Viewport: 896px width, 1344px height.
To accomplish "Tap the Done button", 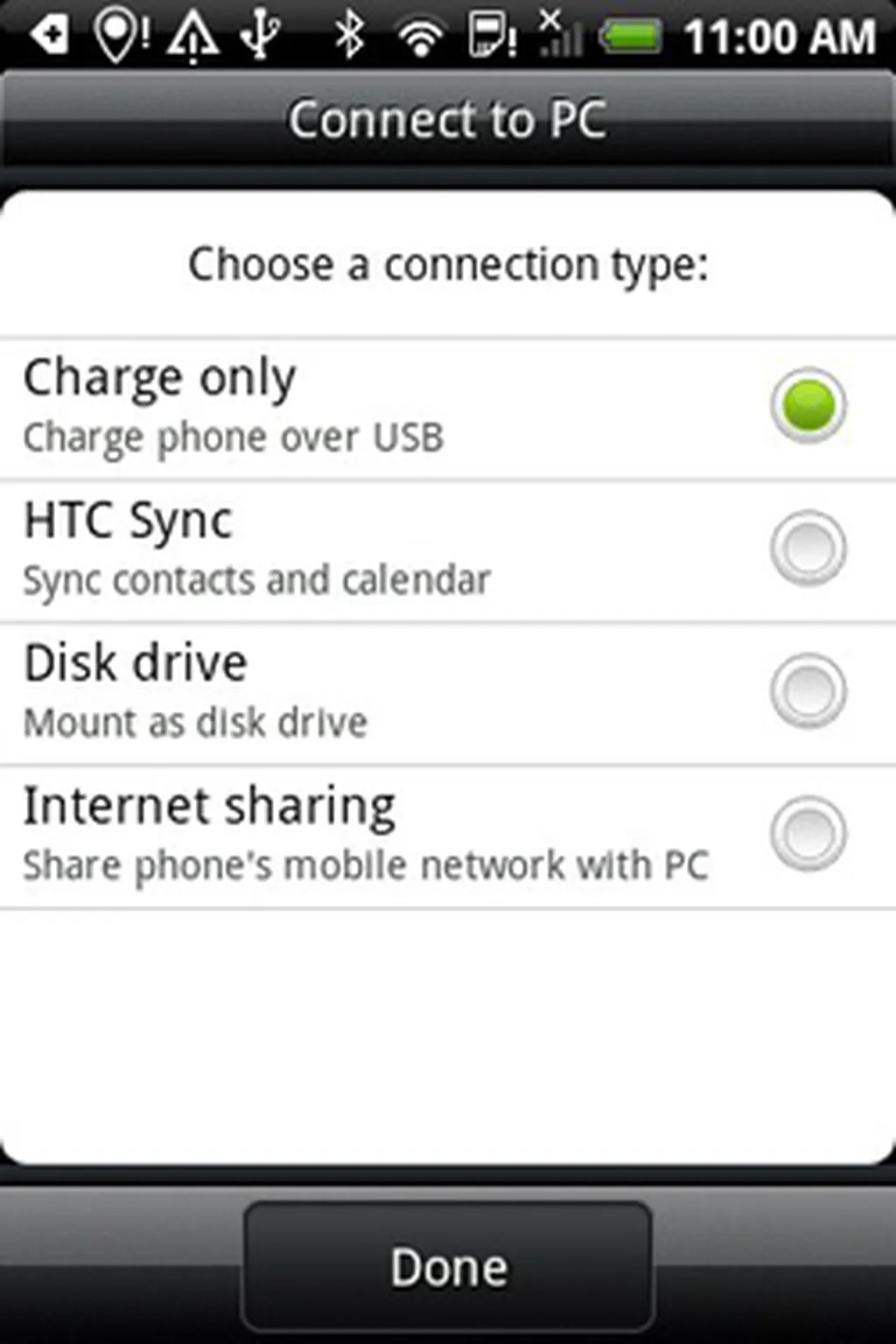I will (448, 1267).
